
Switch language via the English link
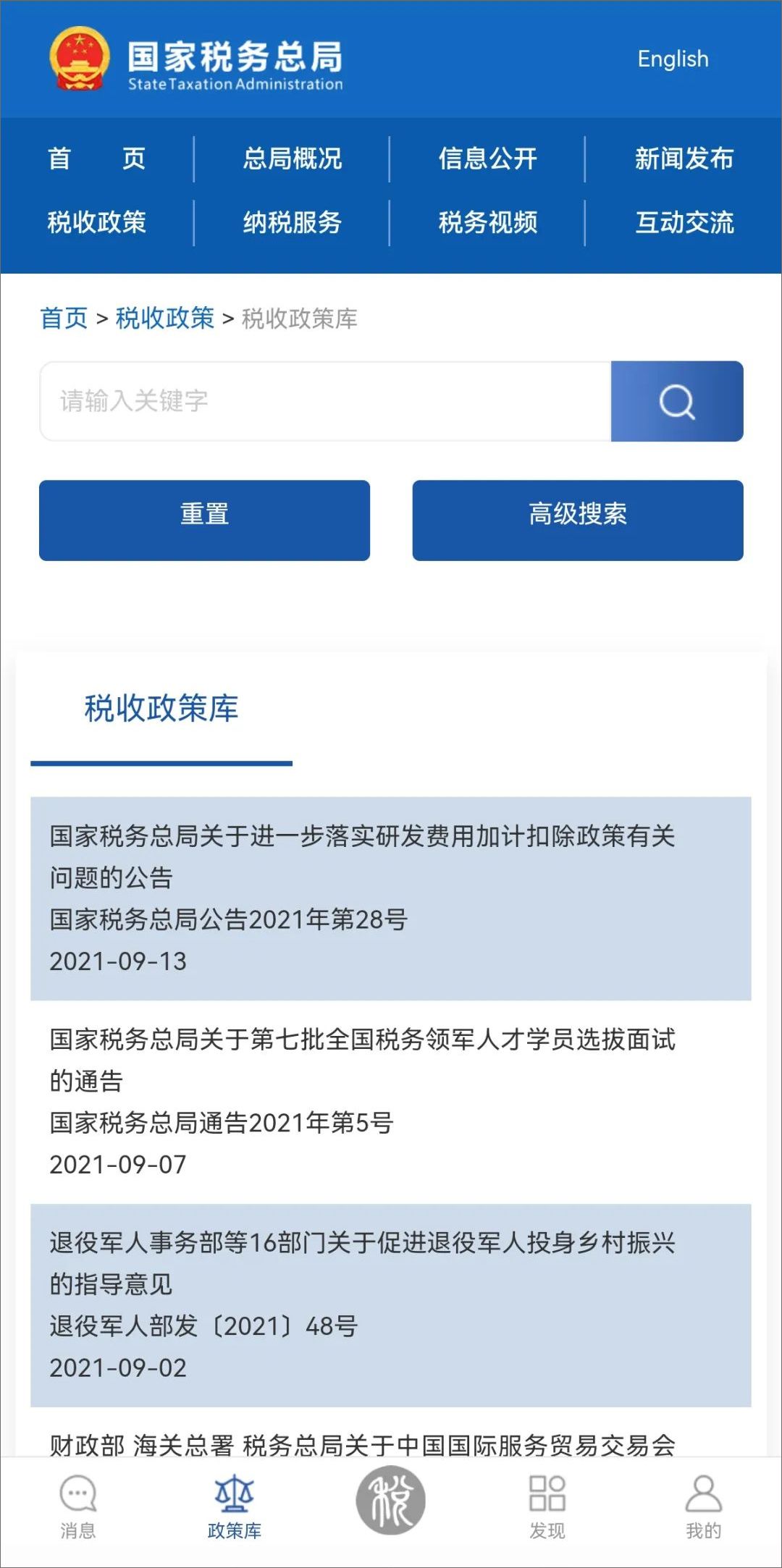[673, 59]
